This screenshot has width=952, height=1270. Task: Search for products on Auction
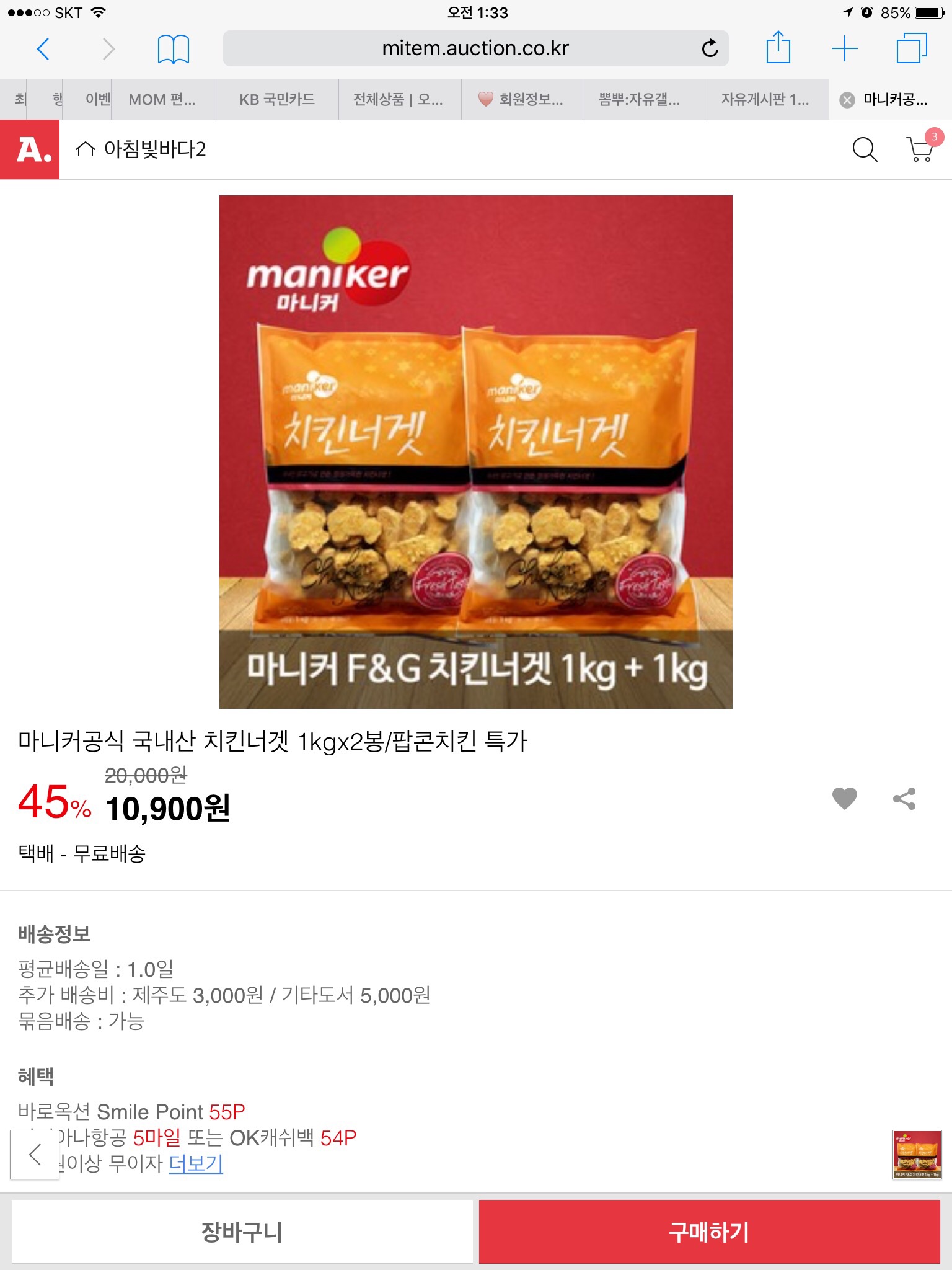[865, 149]
